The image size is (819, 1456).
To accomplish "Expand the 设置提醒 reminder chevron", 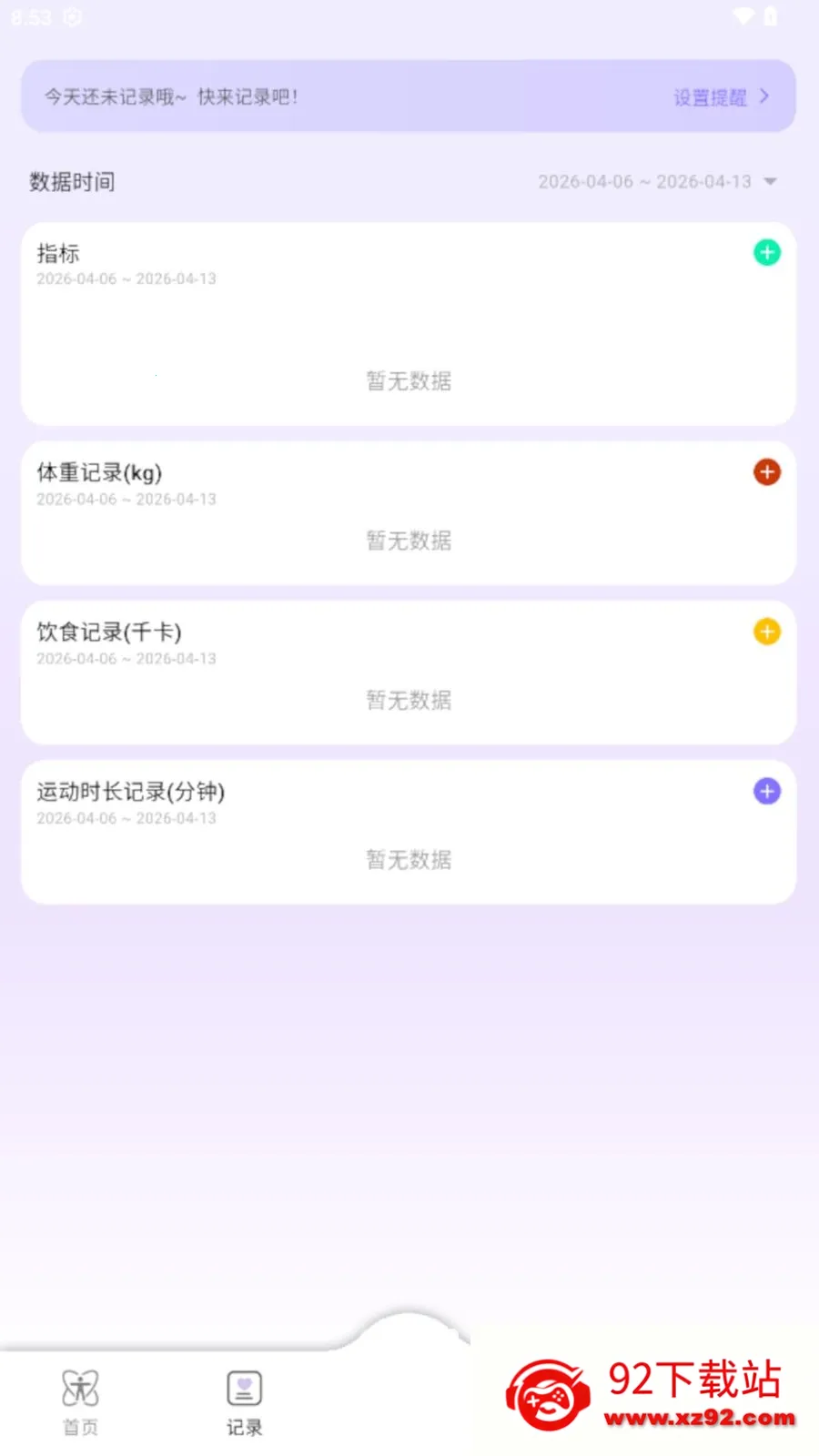I will [x=765, y=96].
